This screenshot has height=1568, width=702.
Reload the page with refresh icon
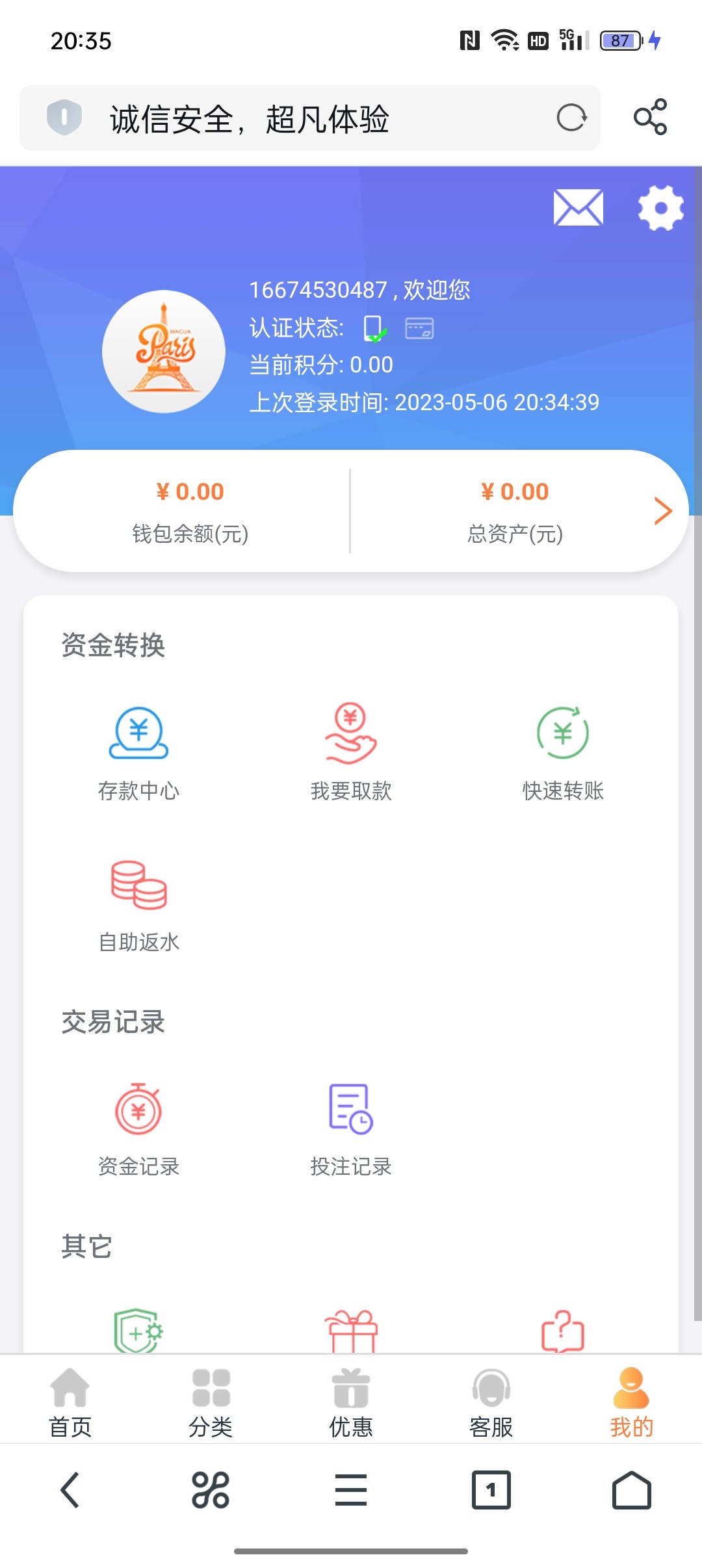click(571, 118)
